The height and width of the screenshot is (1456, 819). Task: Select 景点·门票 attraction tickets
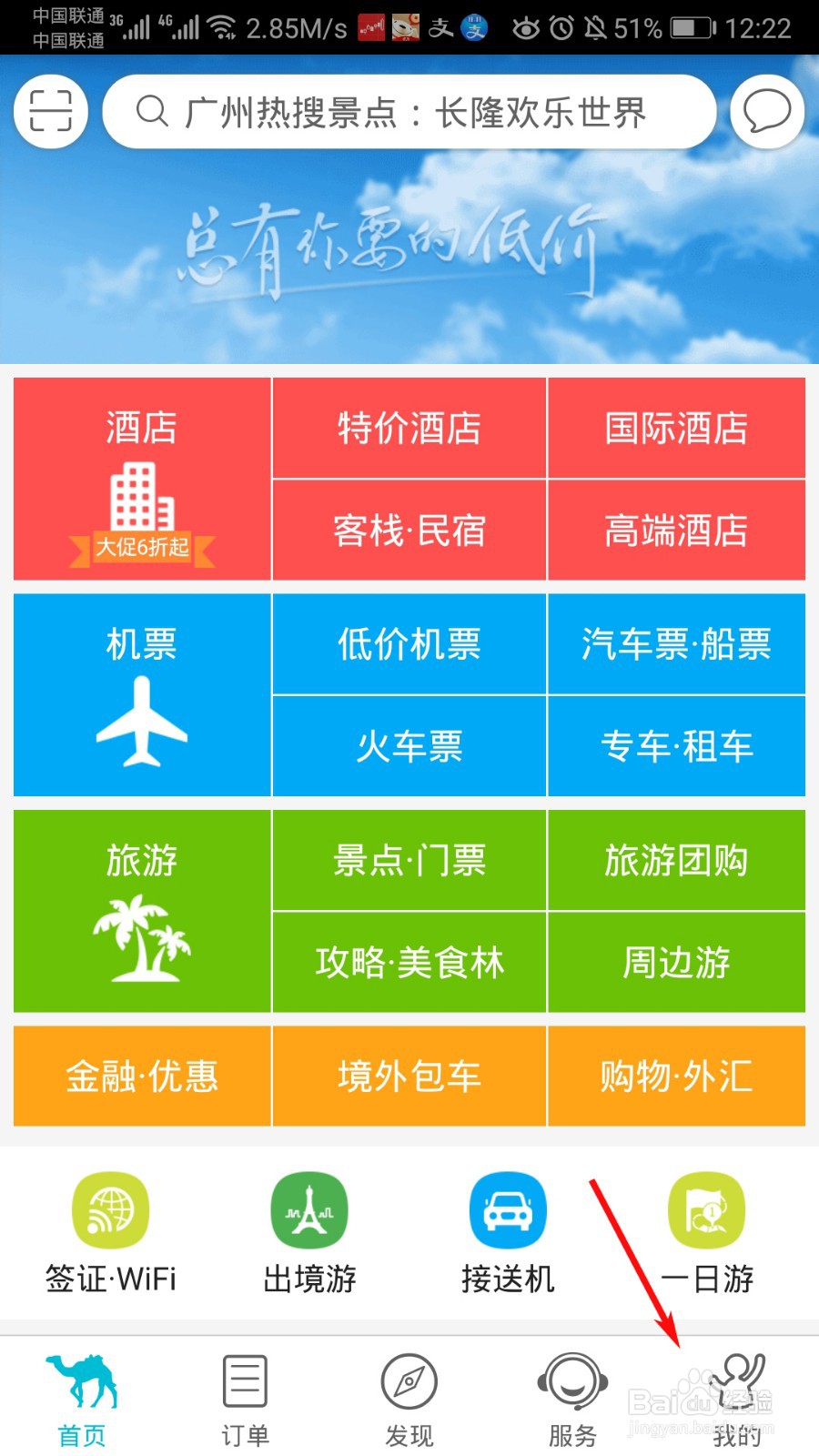pos(409,860)
